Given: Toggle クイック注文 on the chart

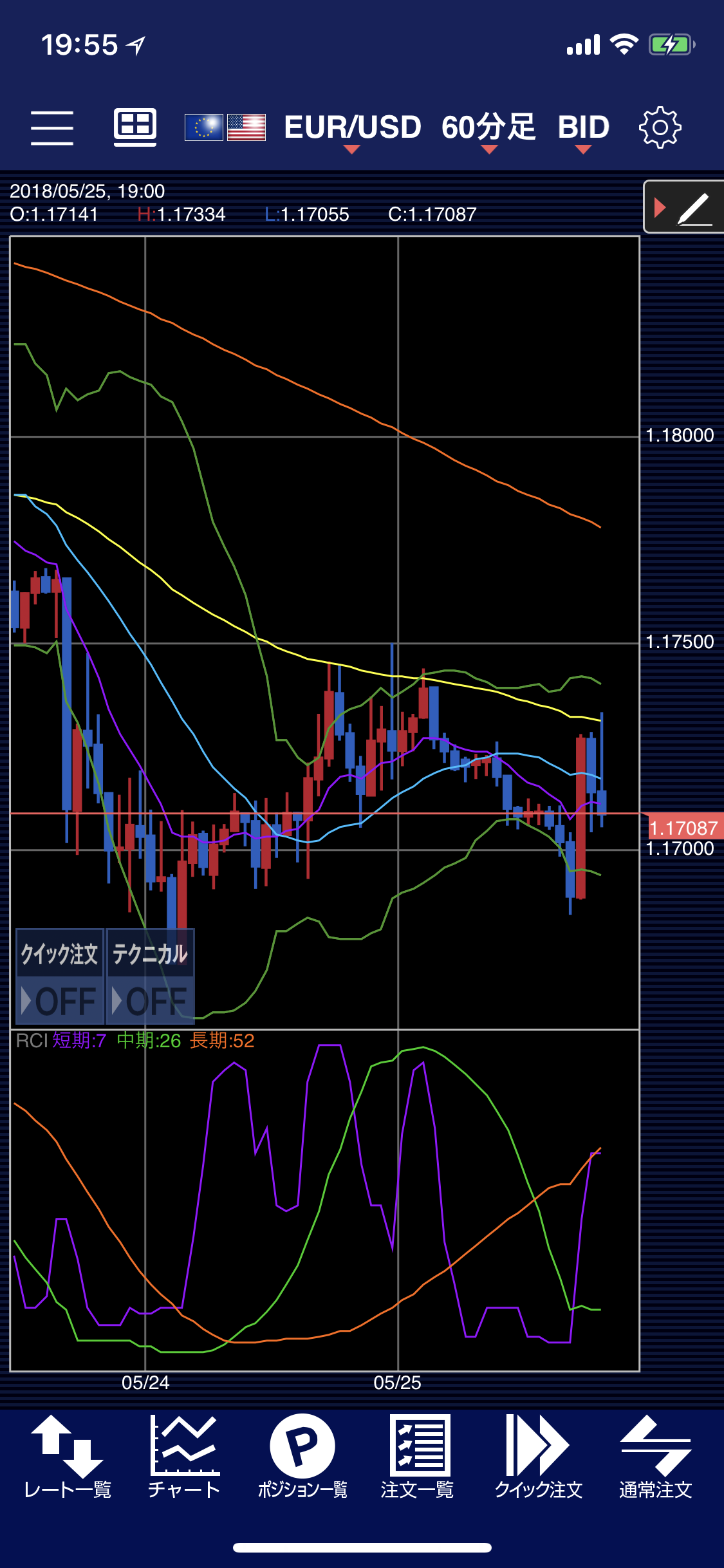Looking at the screenshot, I should [60, 976].
